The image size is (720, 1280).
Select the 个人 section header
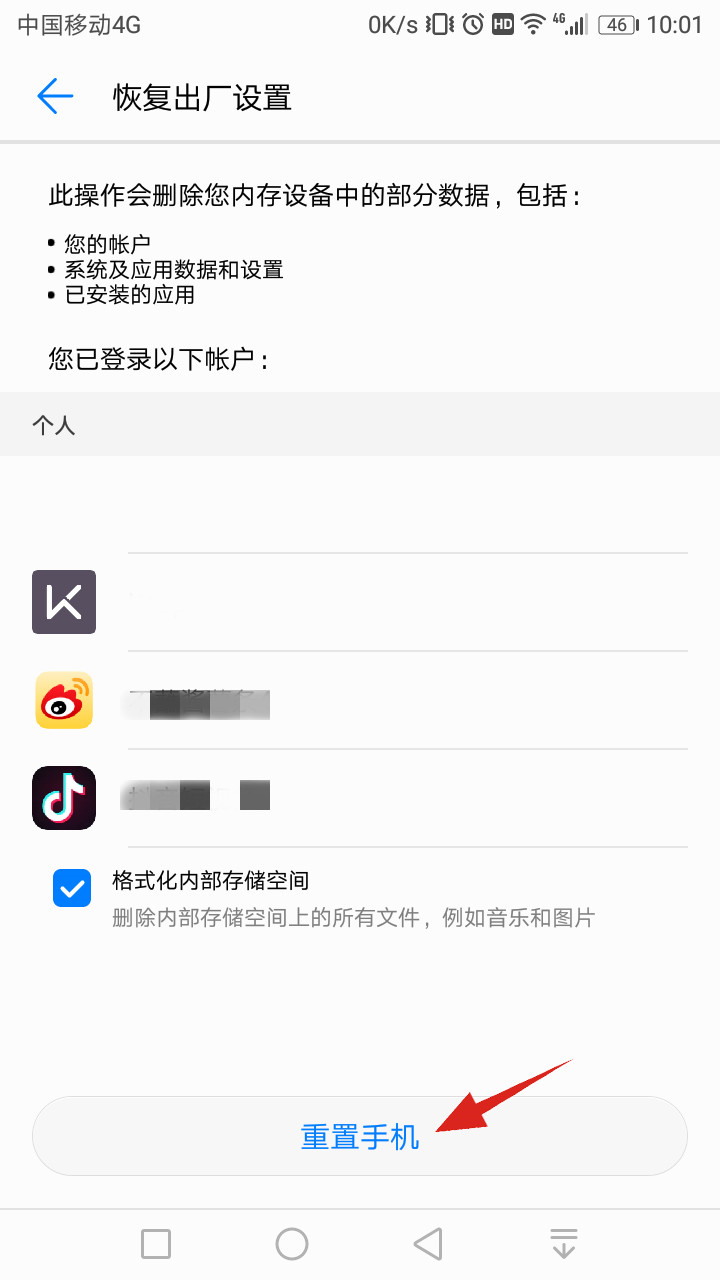(x=55, y=424)
